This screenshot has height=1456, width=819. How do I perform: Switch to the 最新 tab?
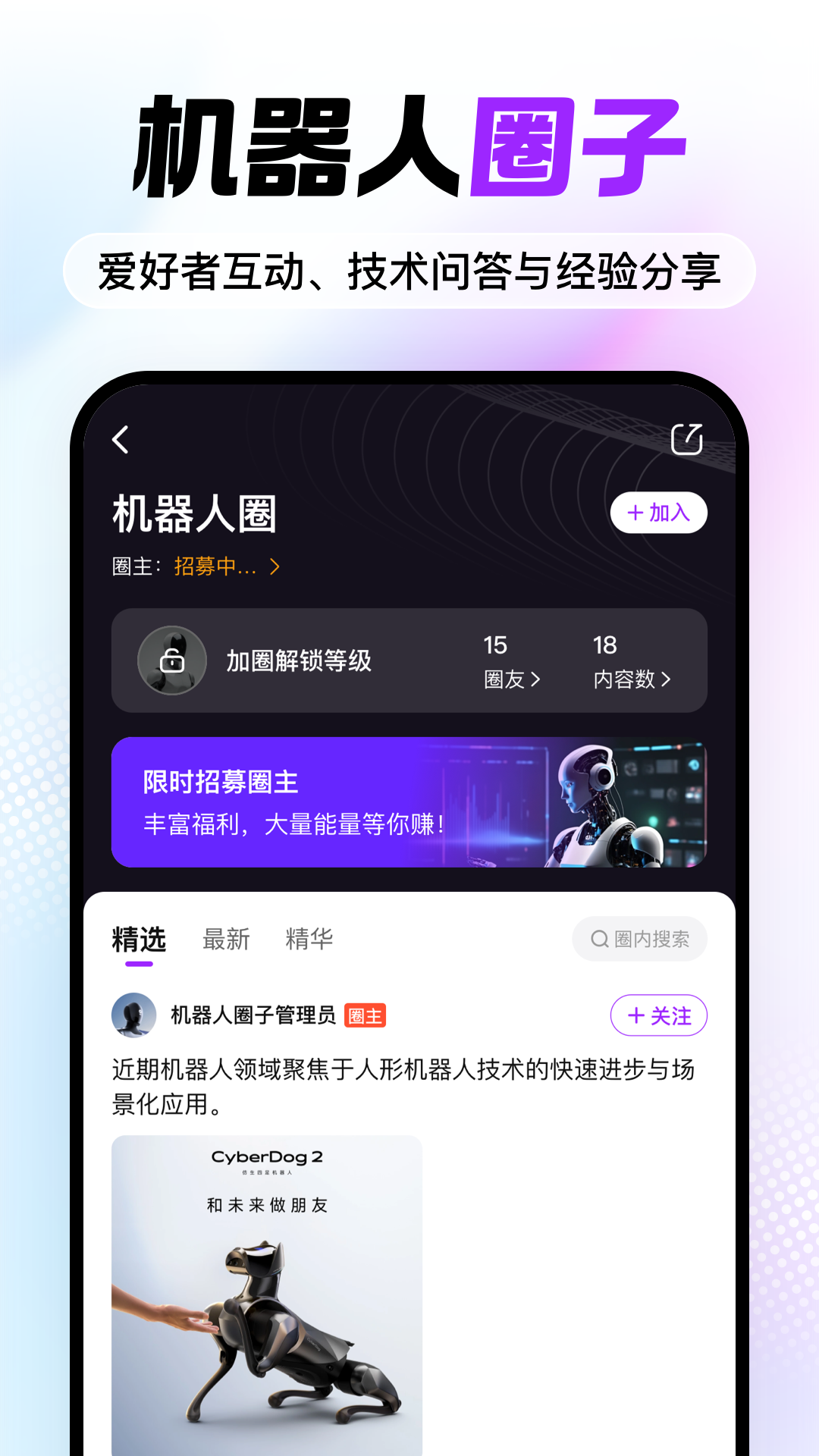tap(227, 939)
